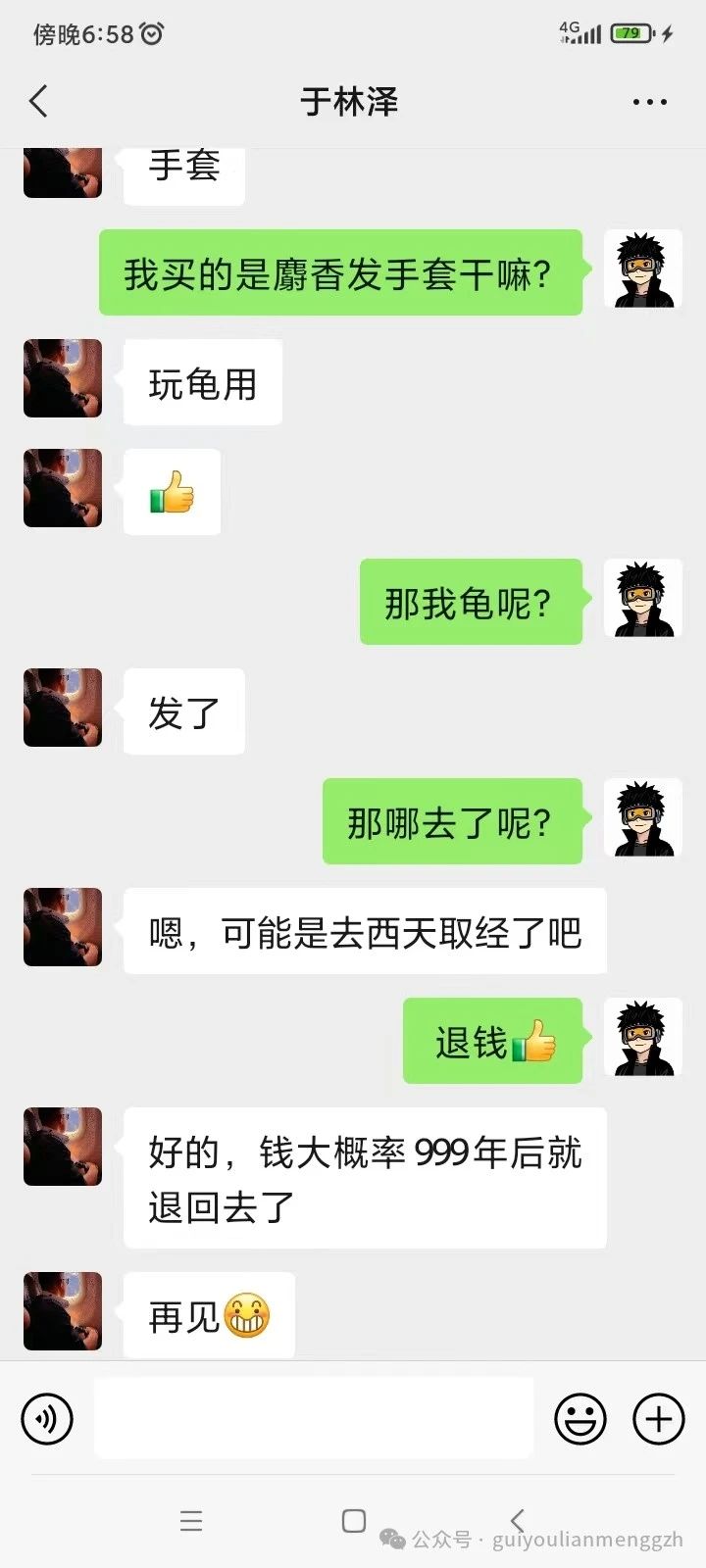Tap the 退钱 green message bubble

[x=493, y=1042]
